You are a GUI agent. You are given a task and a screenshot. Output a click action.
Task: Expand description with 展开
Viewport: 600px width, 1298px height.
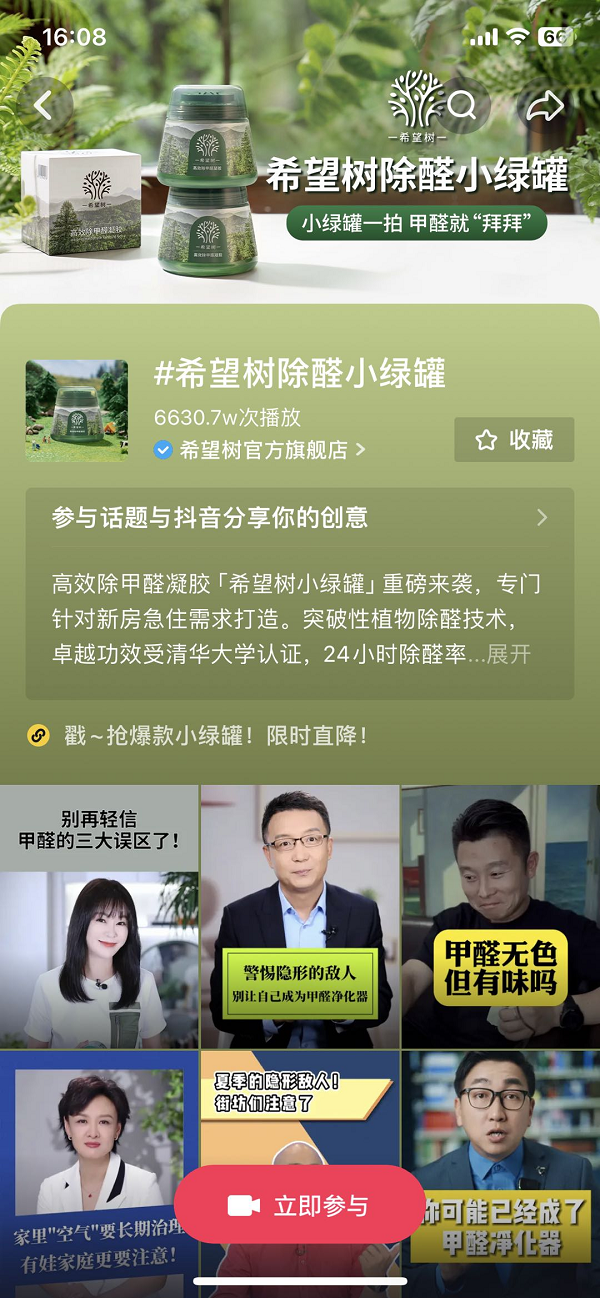tap(508, 655)
